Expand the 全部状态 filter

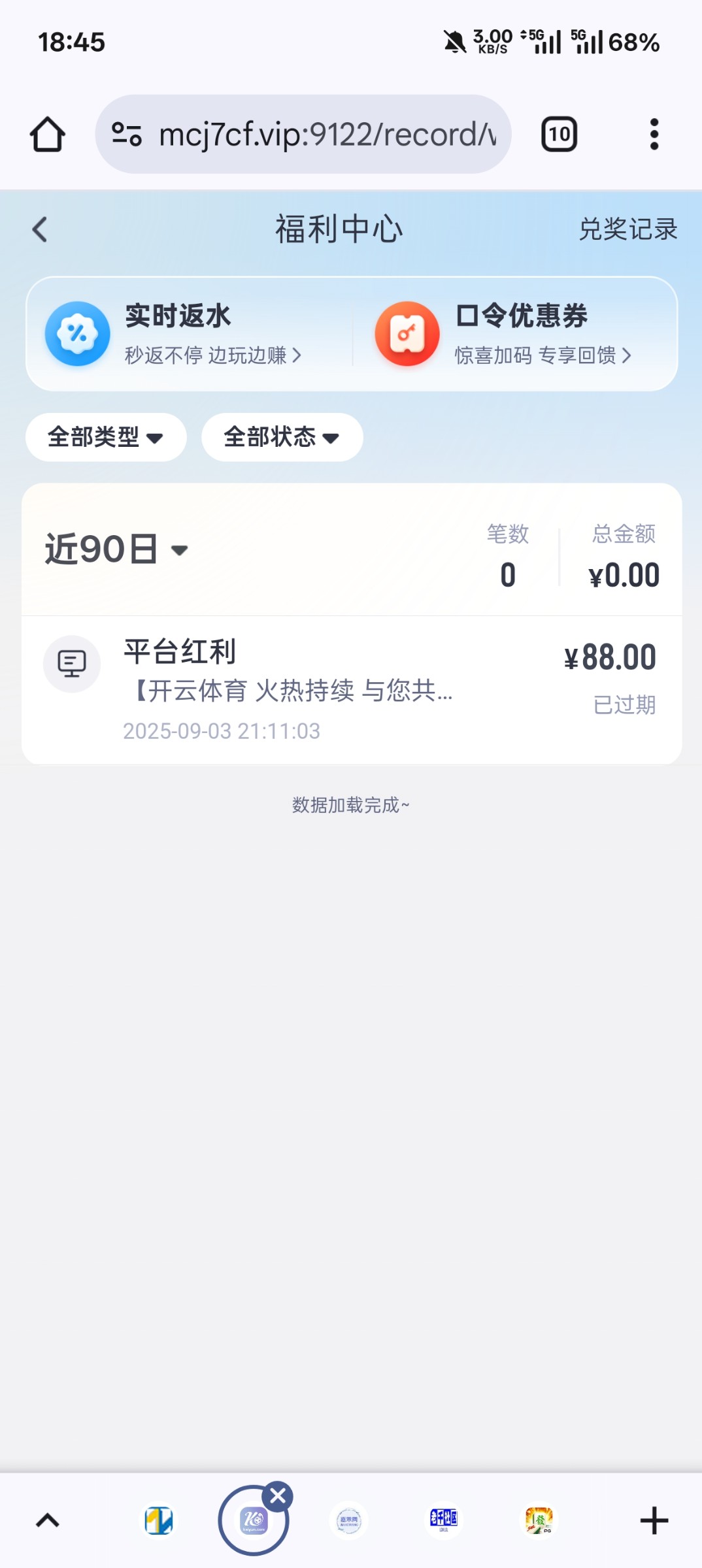[282, 437]
